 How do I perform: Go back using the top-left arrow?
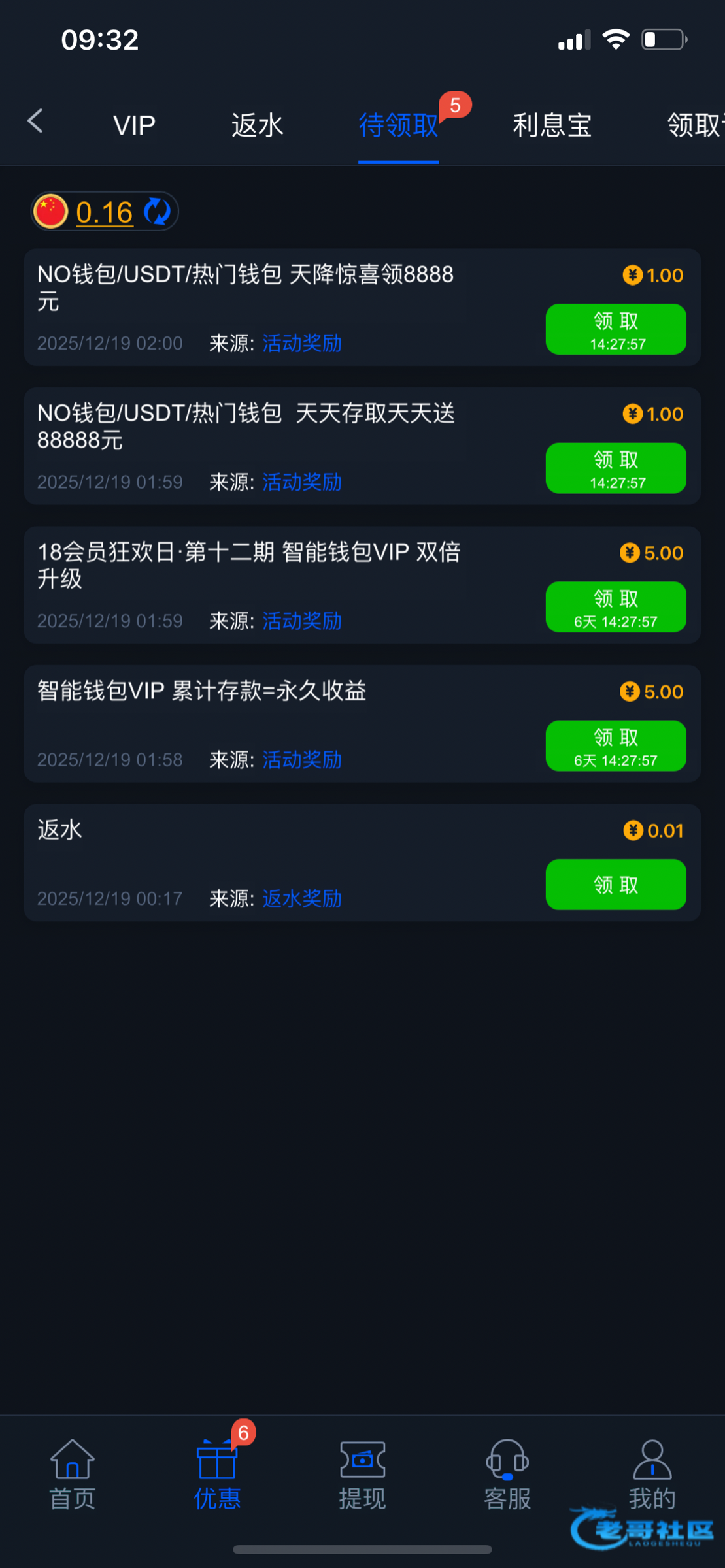pos(35,122)
